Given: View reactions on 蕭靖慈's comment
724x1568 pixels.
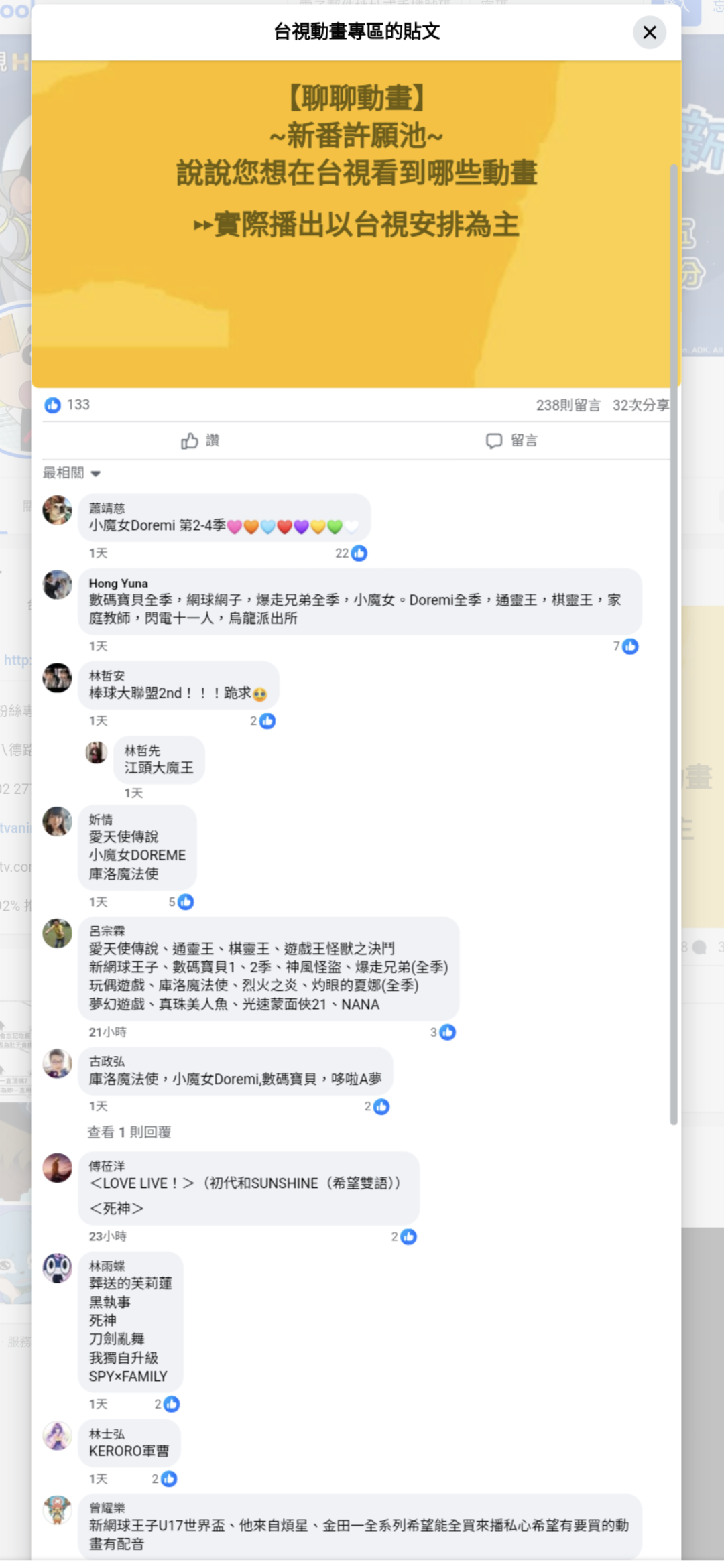Looking at the screenshot, I should [x=352, y=553].
